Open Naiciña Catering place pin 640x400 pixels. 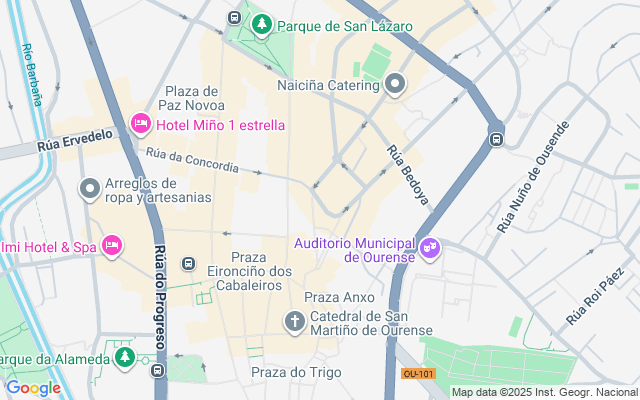pos(395,84)
